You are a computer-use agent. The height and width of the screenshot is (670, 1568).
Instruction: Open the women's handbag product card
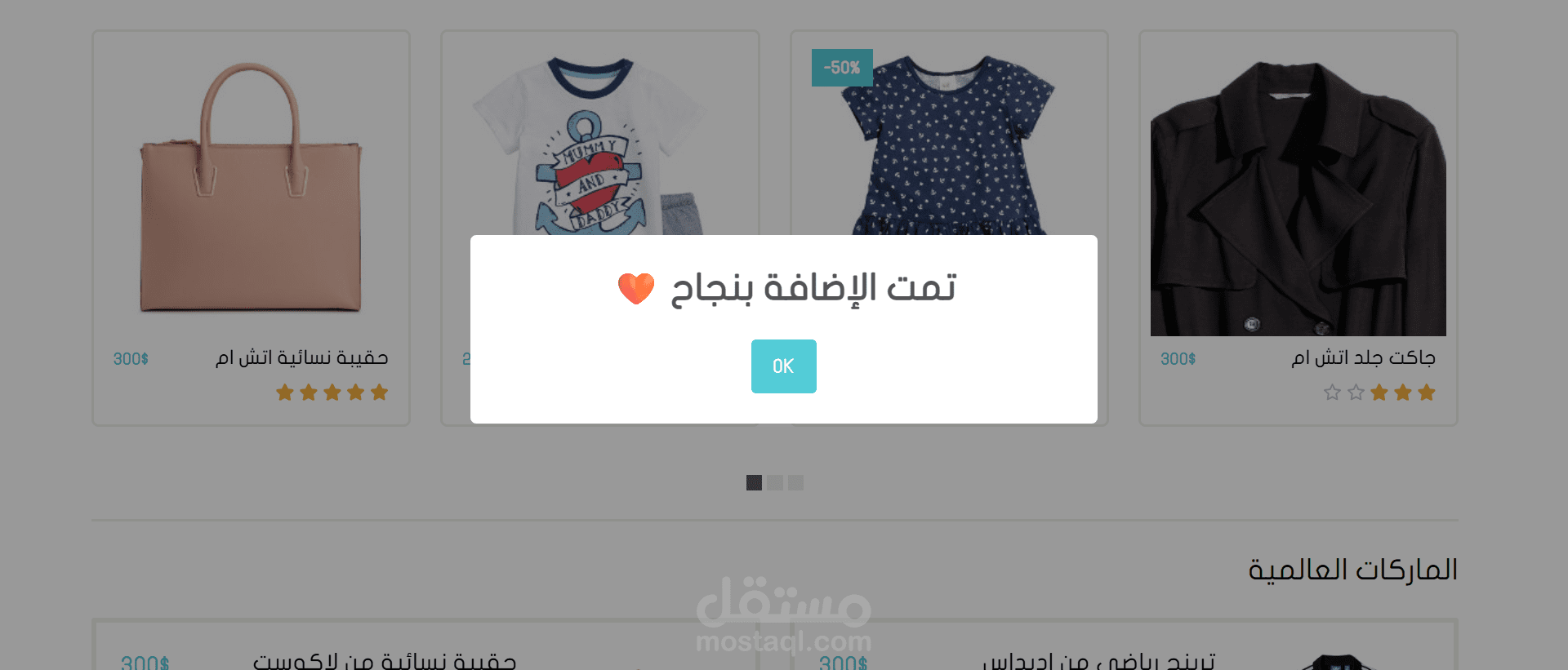click(x=251, y=228)
